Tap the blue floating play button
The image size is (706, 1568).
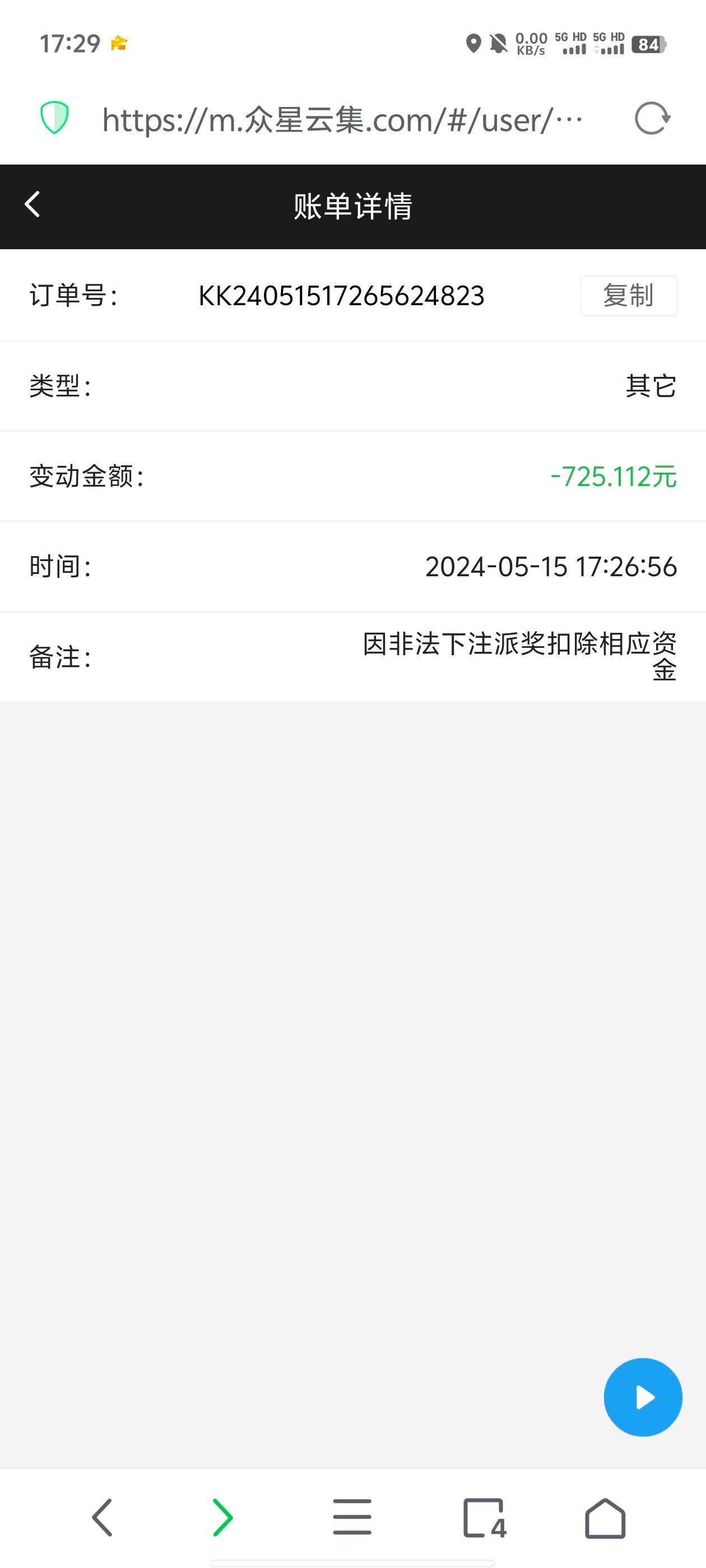tap(643, 1397)
